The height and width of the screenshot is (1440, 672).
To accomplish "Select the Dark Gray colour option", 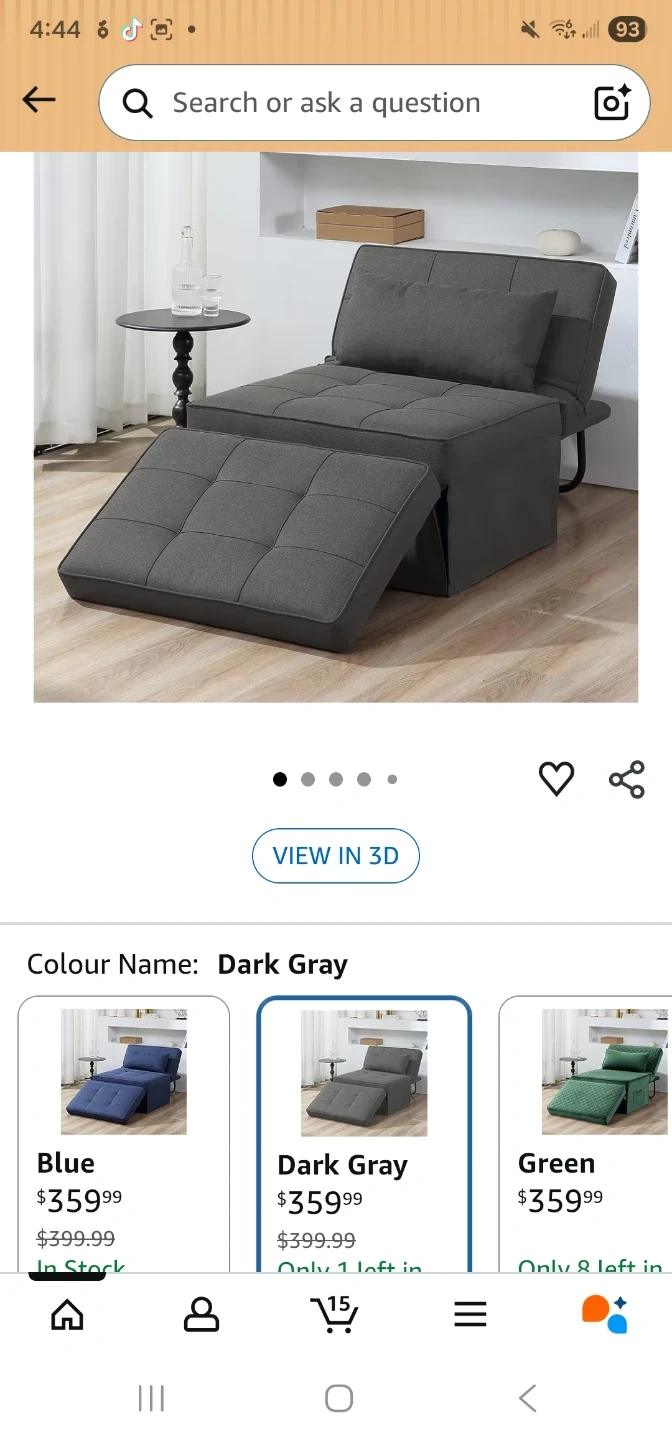I will pos(364,1130).
